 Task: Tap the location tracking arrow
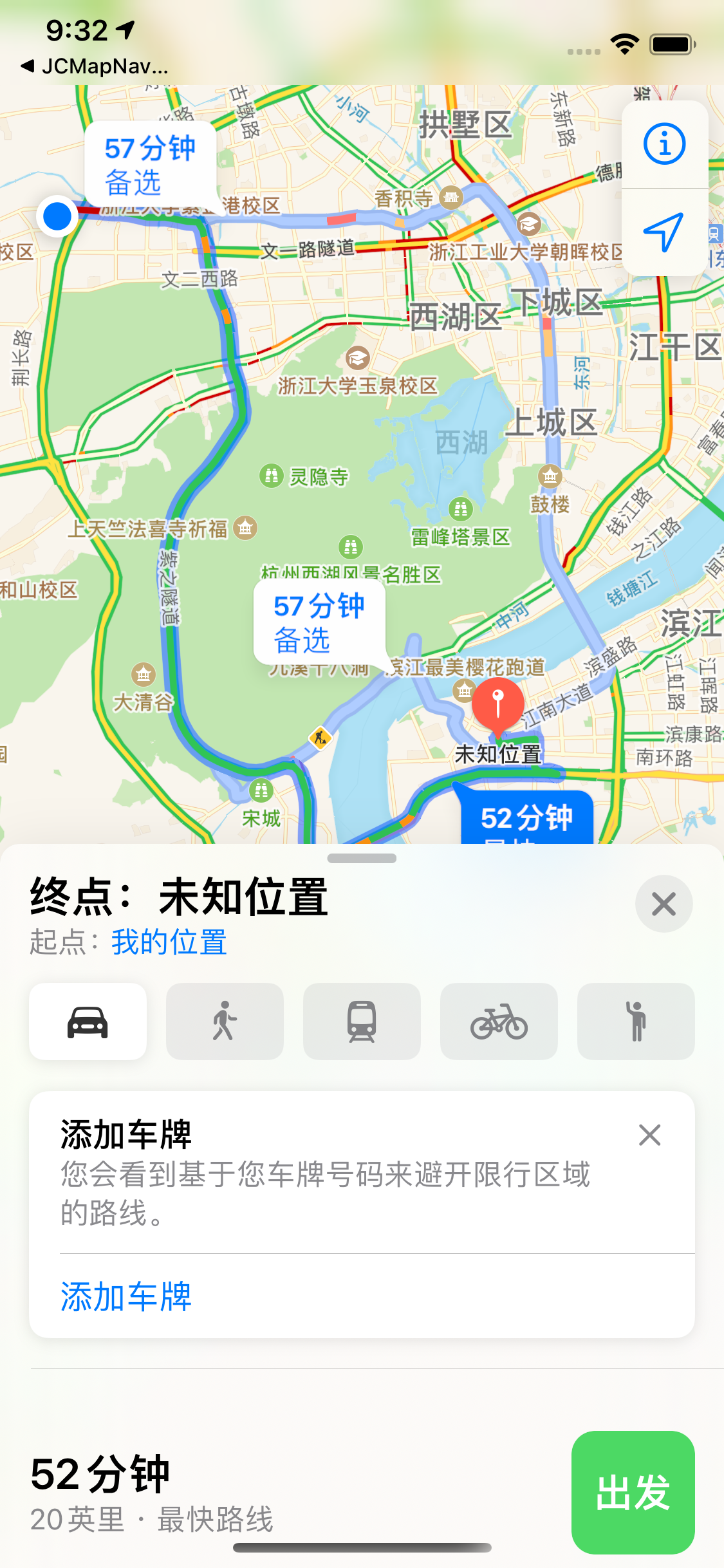click(664, 232)
